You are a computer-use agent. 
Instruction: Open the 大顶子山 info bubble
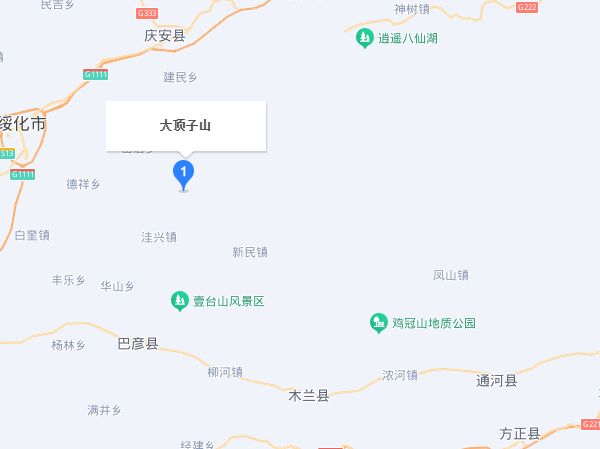[186, 126]
